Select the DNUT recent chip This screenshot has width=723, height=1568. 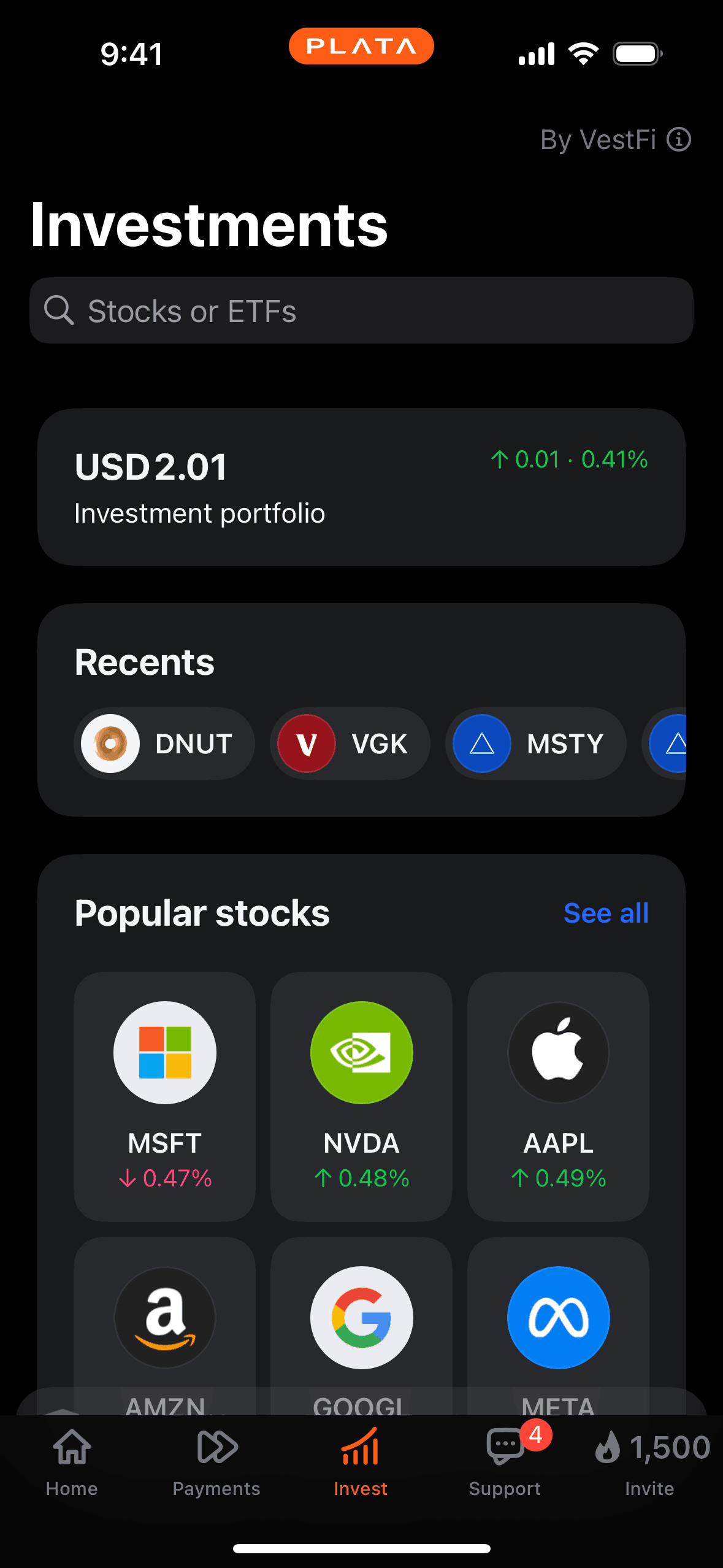tap(164, 744)
